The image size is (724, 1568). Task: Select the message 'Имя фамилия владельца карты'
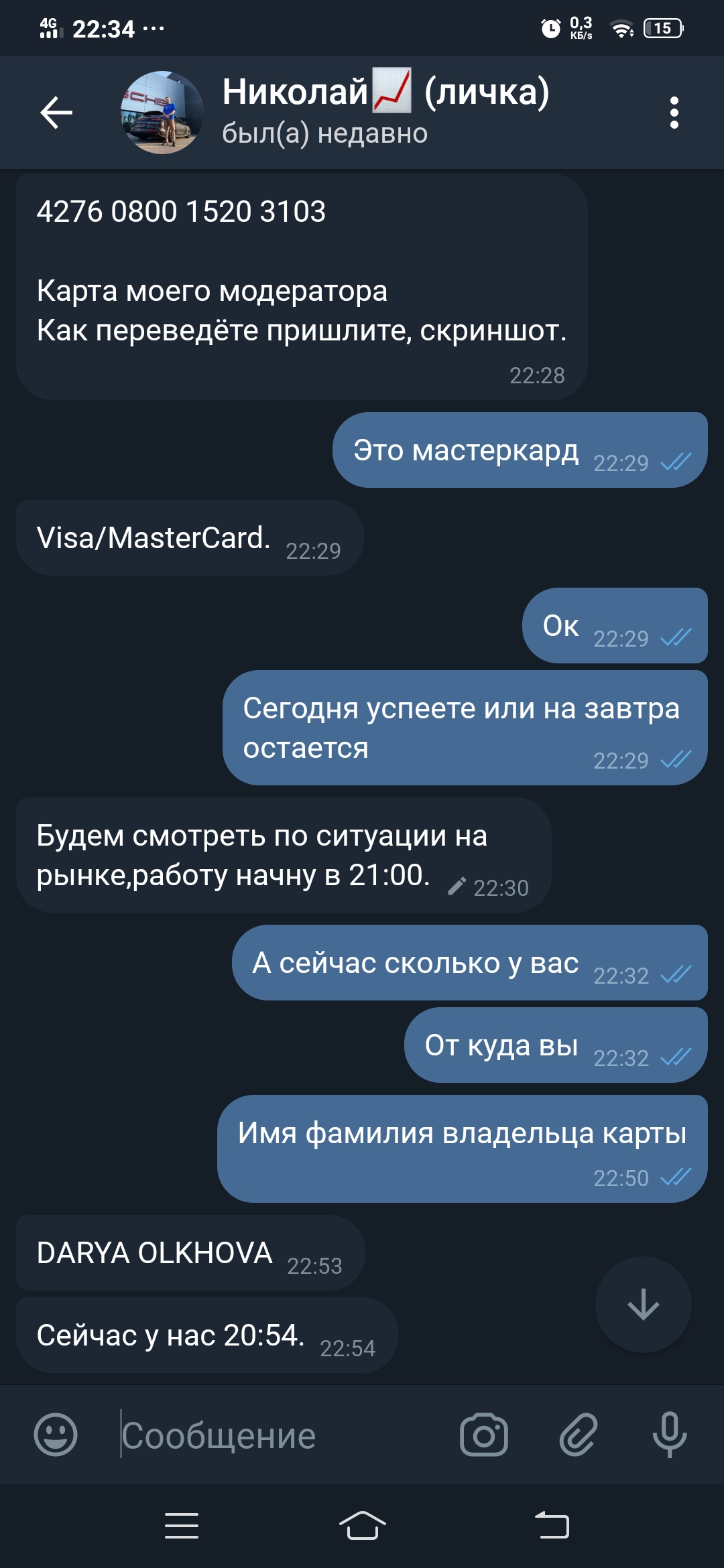point(463,1149)
